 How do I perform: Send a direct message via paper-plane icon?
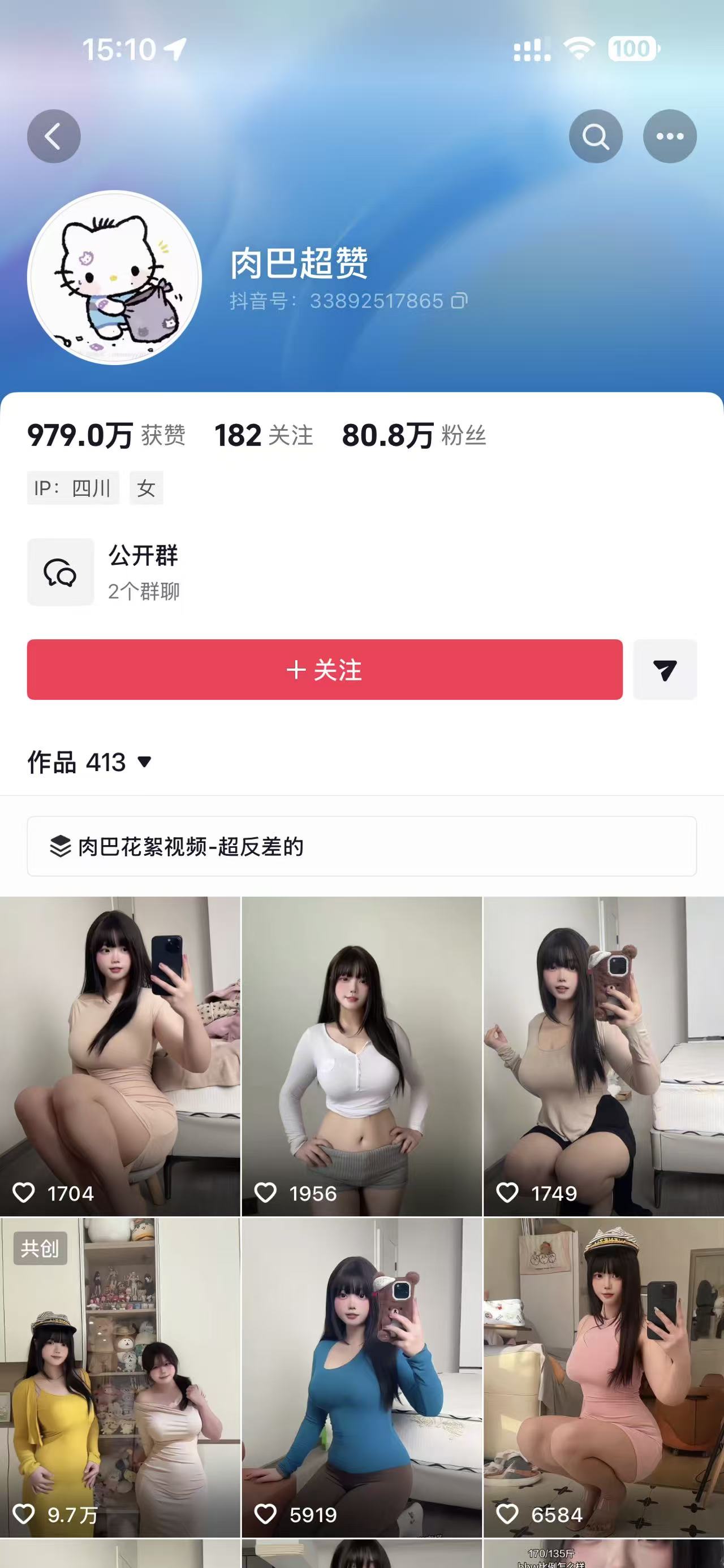(x=665, y=670)
